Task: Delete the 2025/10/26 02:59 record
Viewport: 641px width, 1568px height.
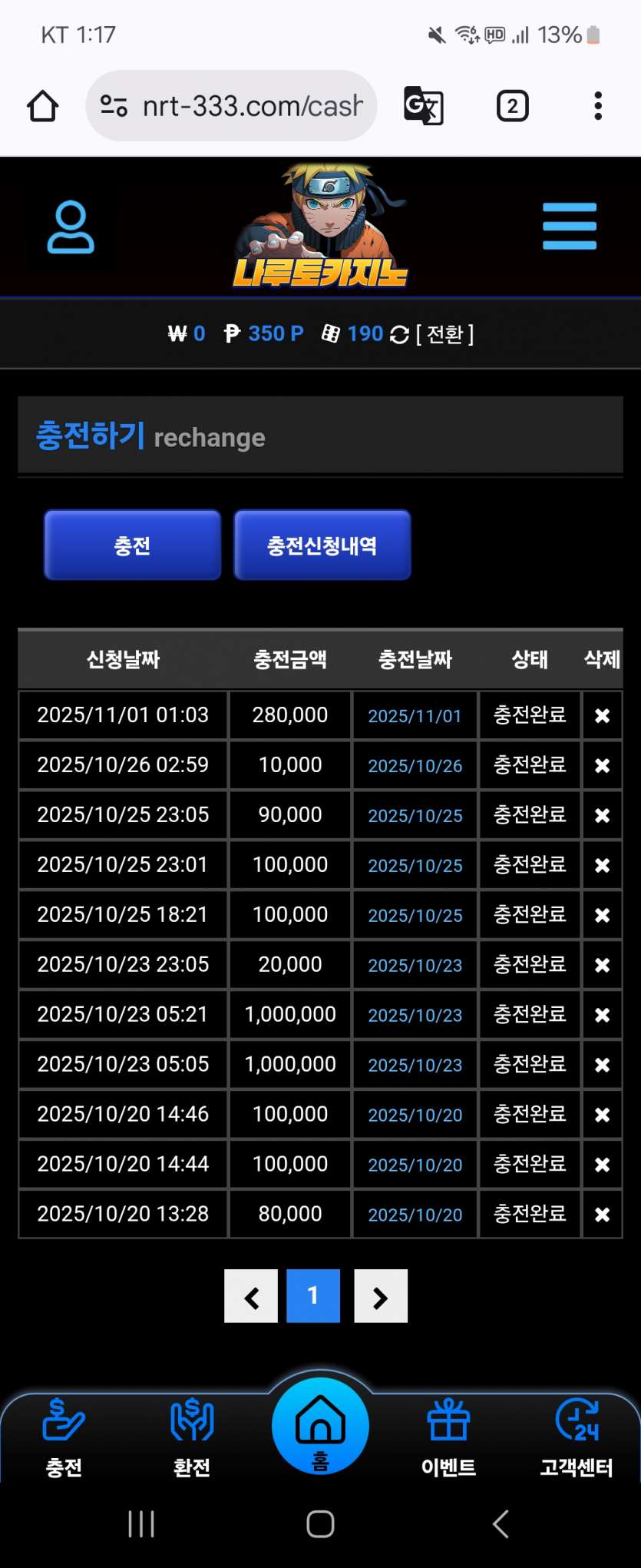Action: (x=602, y=766)
